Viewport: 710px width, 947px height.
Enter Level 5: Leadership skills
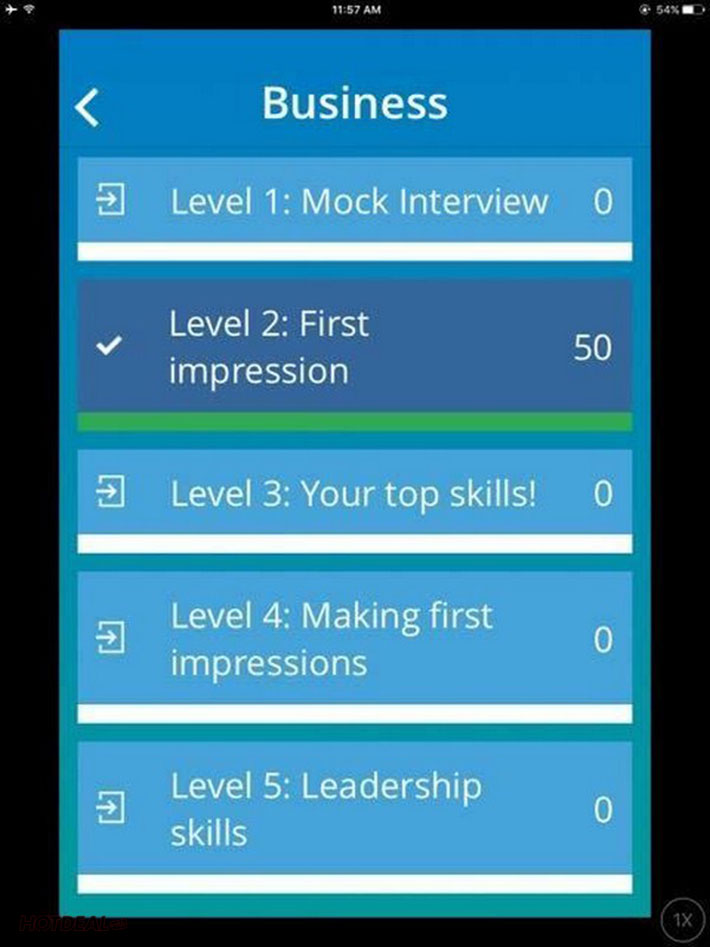point(354,808)
